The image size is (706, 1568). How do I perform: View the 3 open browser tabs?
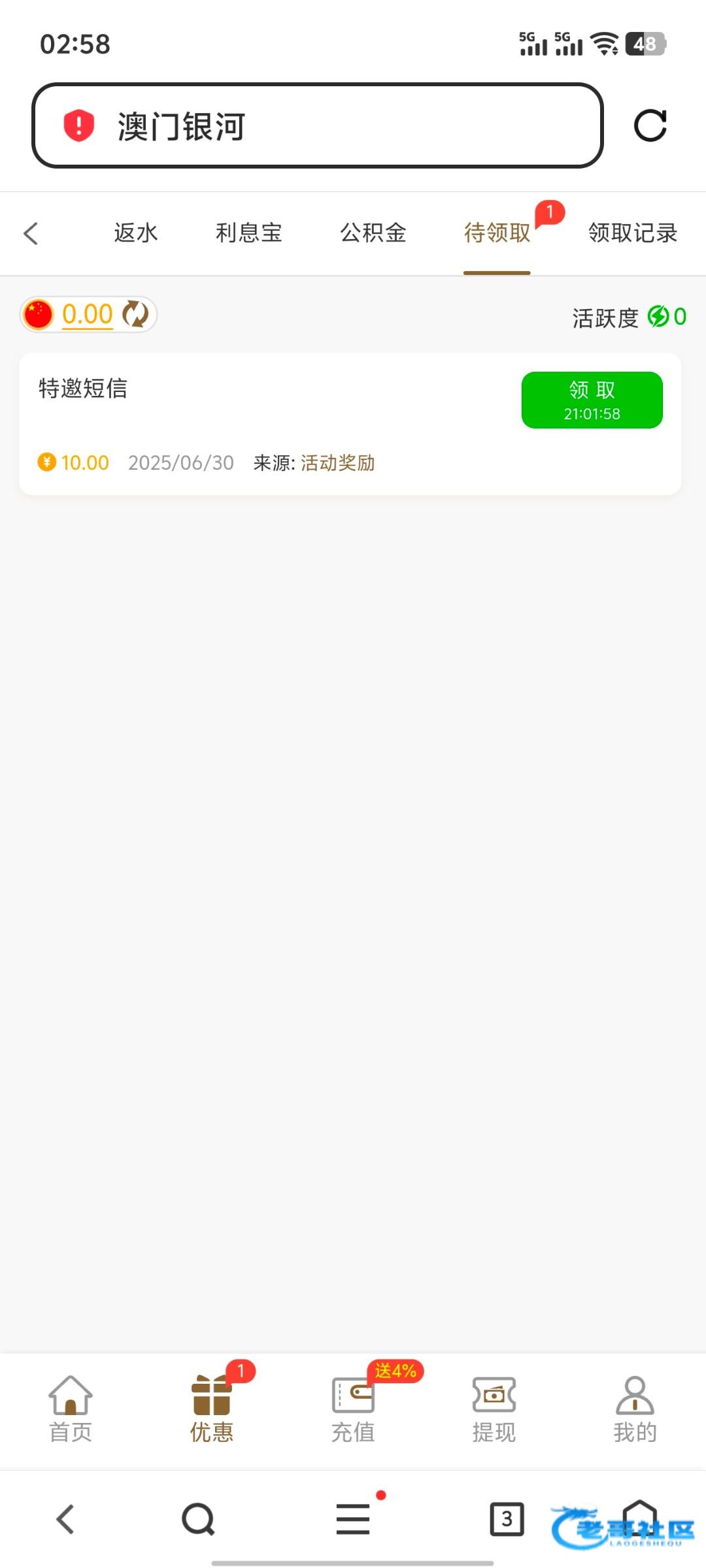[507, 1519]
